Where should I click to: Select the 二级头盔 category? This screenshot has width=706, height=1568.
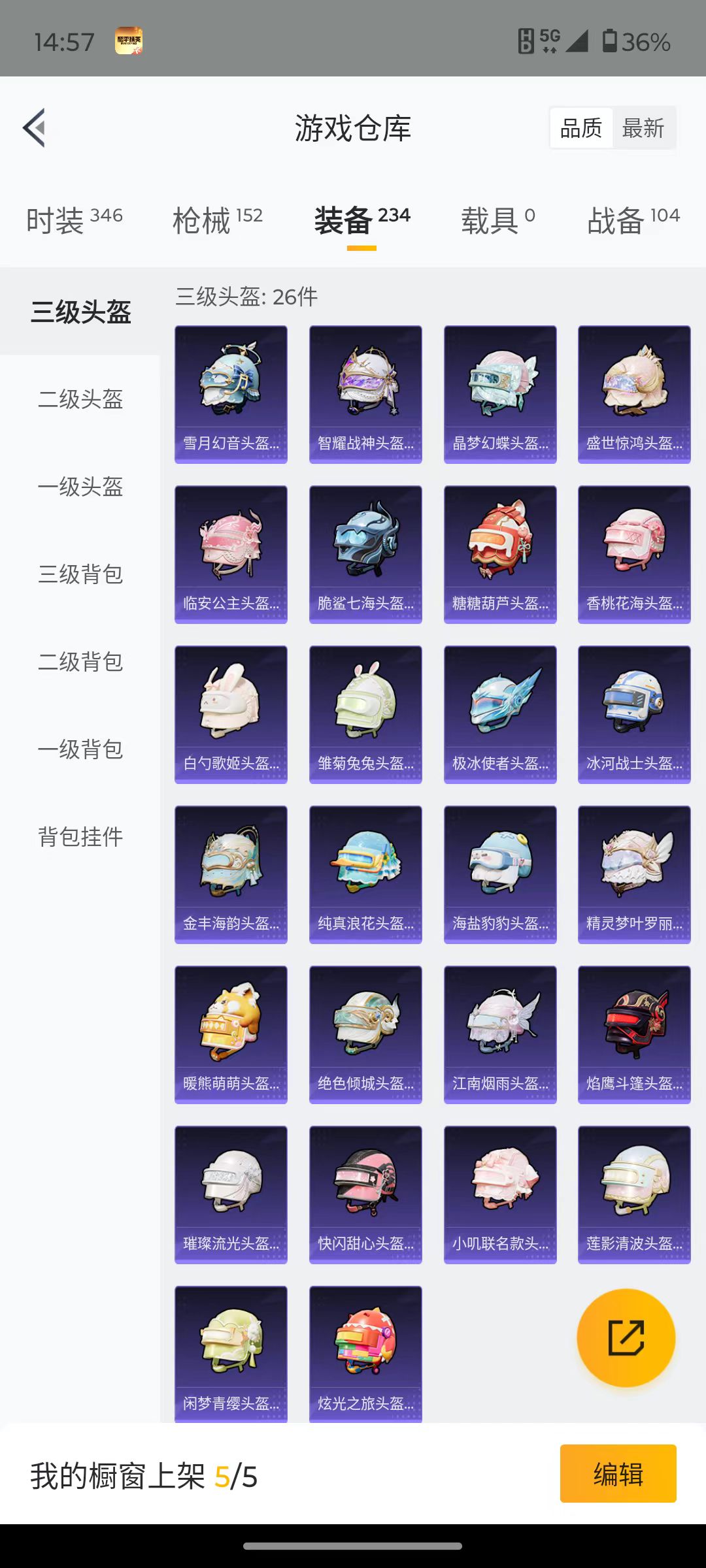click(80, 399)
